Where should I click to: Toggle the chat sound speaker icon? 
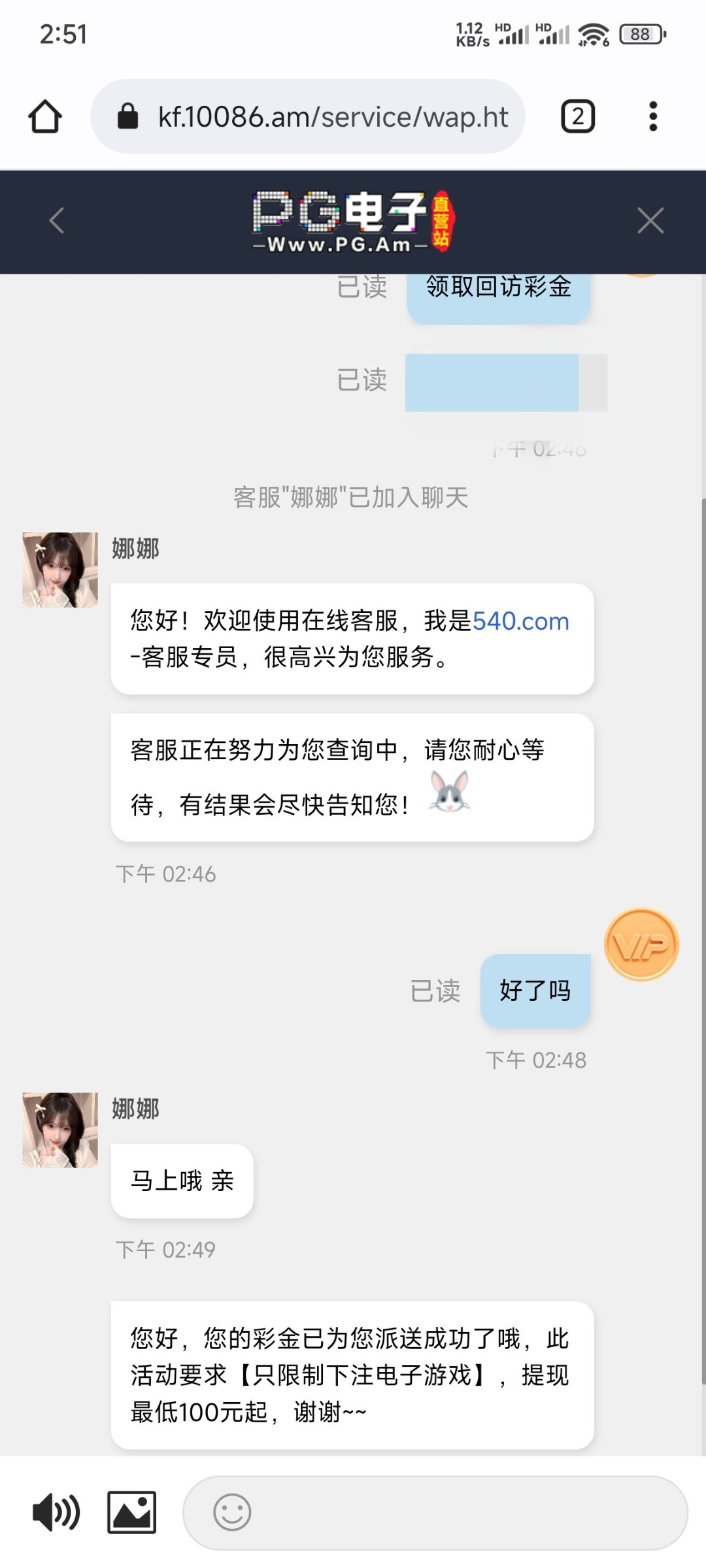pos(56,1512)
